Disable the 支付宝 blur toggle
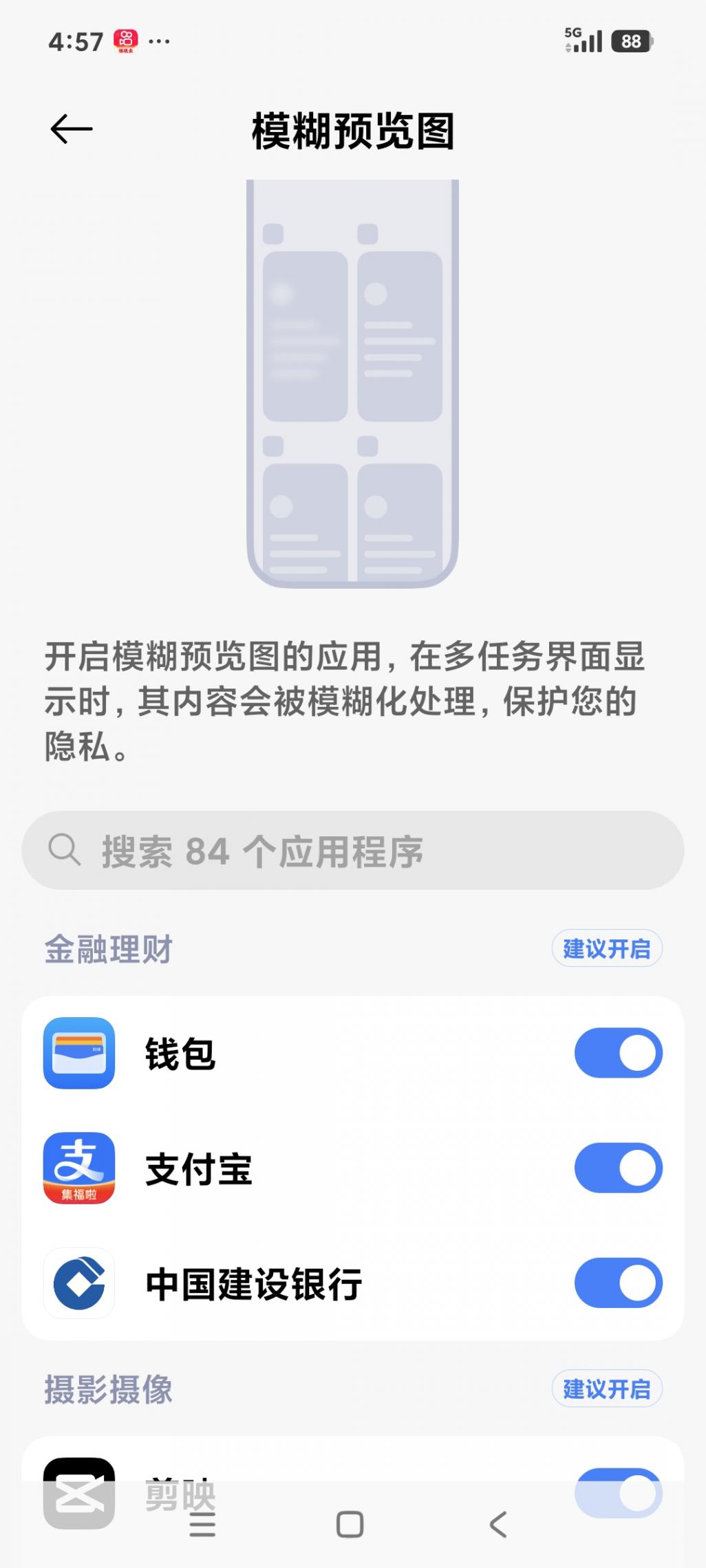This screenshot has height=1568, width=706. click(618, 1168)
